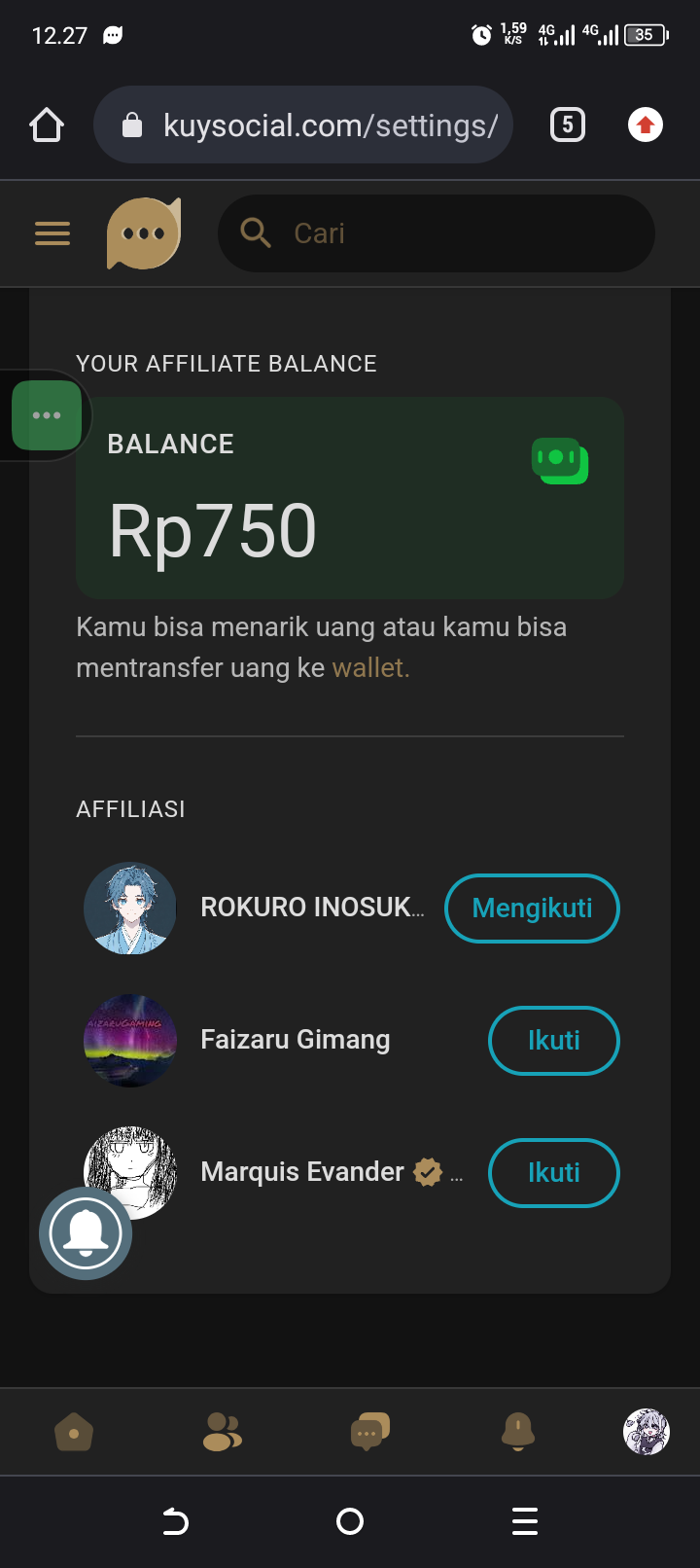This screenshot has width=700, height=1568.
Task: Tap the browser home icon
Action: [x=47, y=125]
